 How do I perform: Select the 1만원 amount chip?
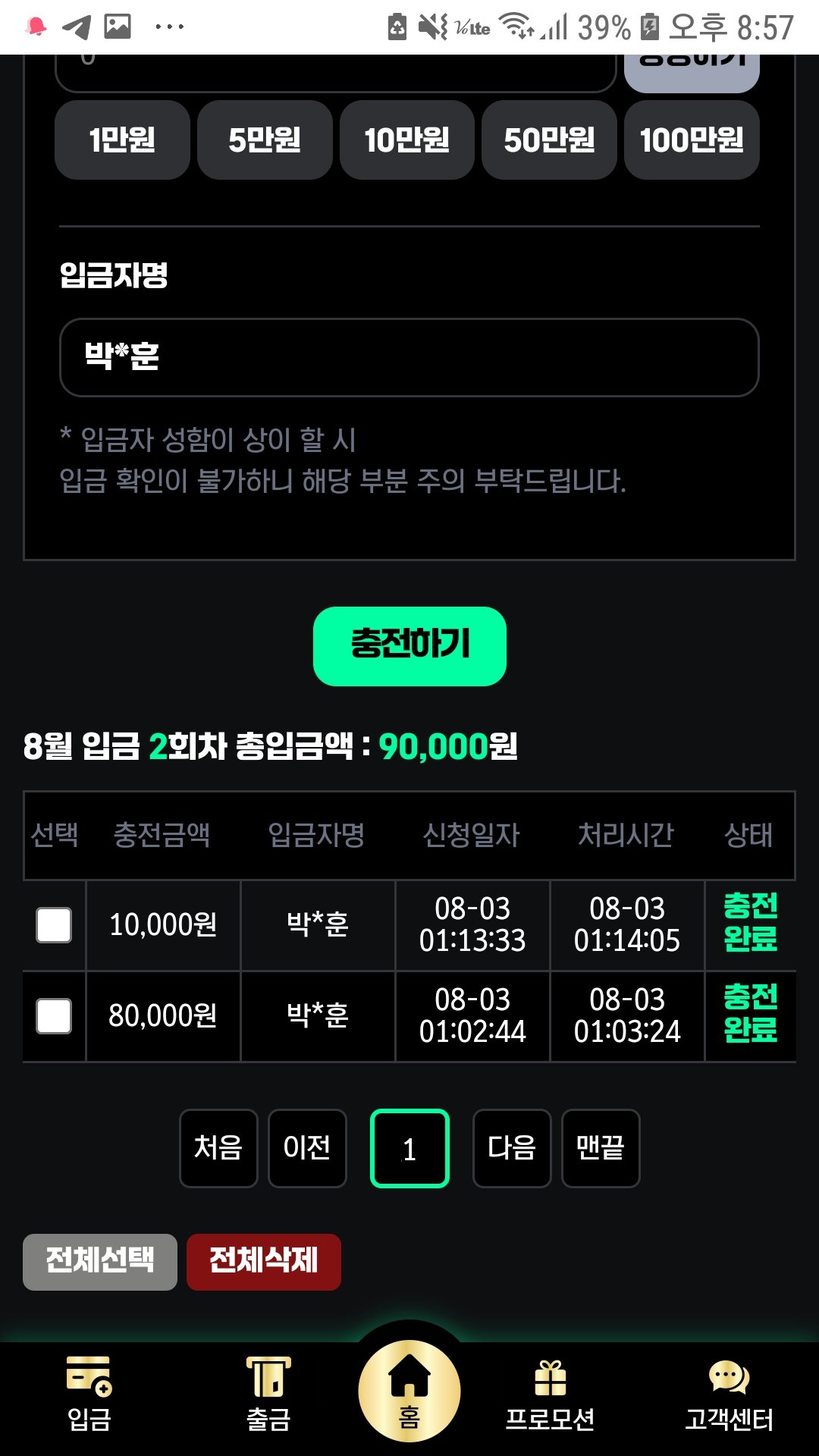pyautogui.click(x=122, y=140)
